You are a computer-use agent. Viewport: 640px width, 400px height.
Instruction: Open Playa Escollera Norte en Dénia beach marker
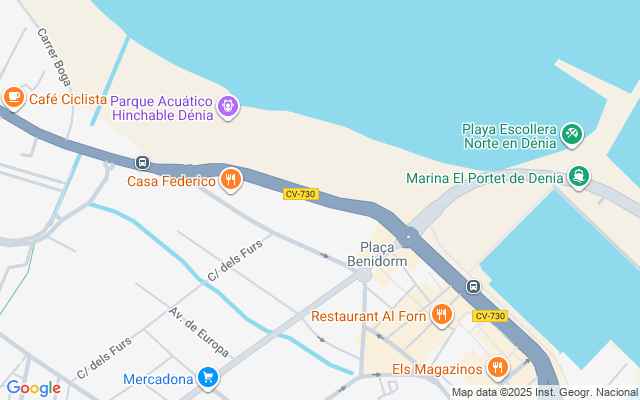pos(571,135)
